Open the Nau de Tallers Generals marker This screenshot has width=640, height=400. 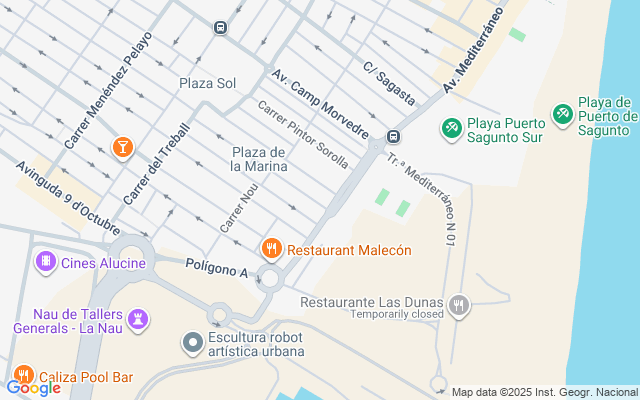[138, 320]
